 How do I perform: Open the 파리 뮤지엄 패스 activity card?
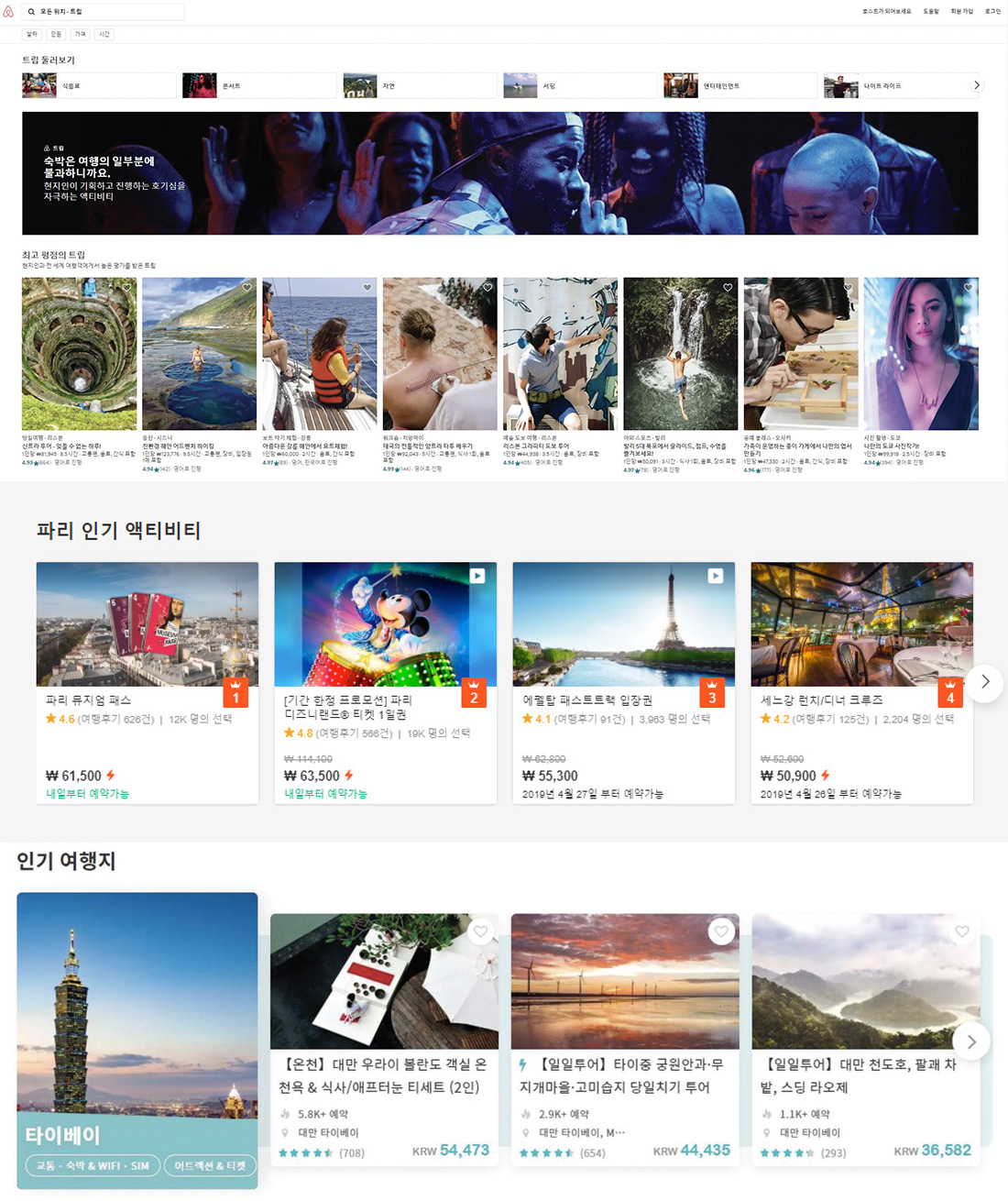click(x=148, y=682)
